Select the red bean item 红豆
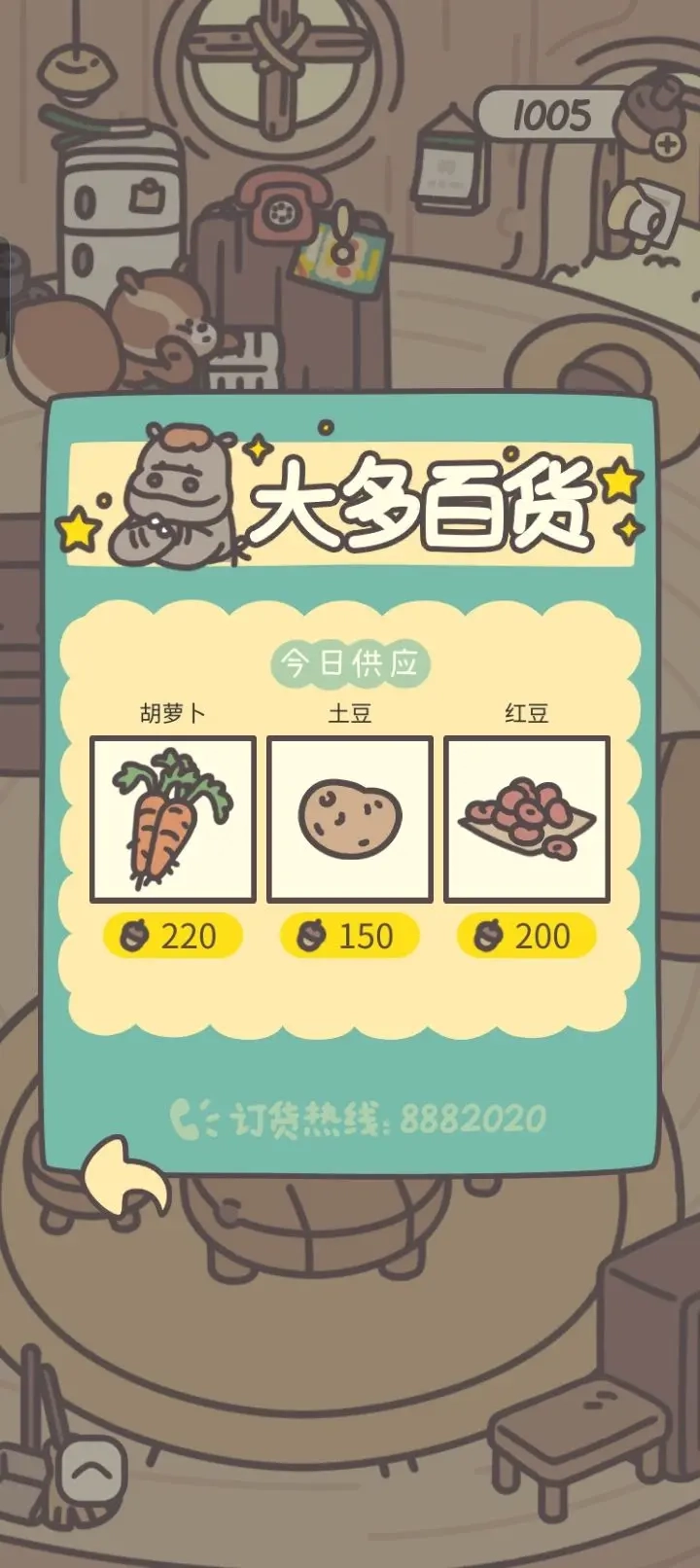Viewport: 700px width, 1568px height. click(527, 819)
